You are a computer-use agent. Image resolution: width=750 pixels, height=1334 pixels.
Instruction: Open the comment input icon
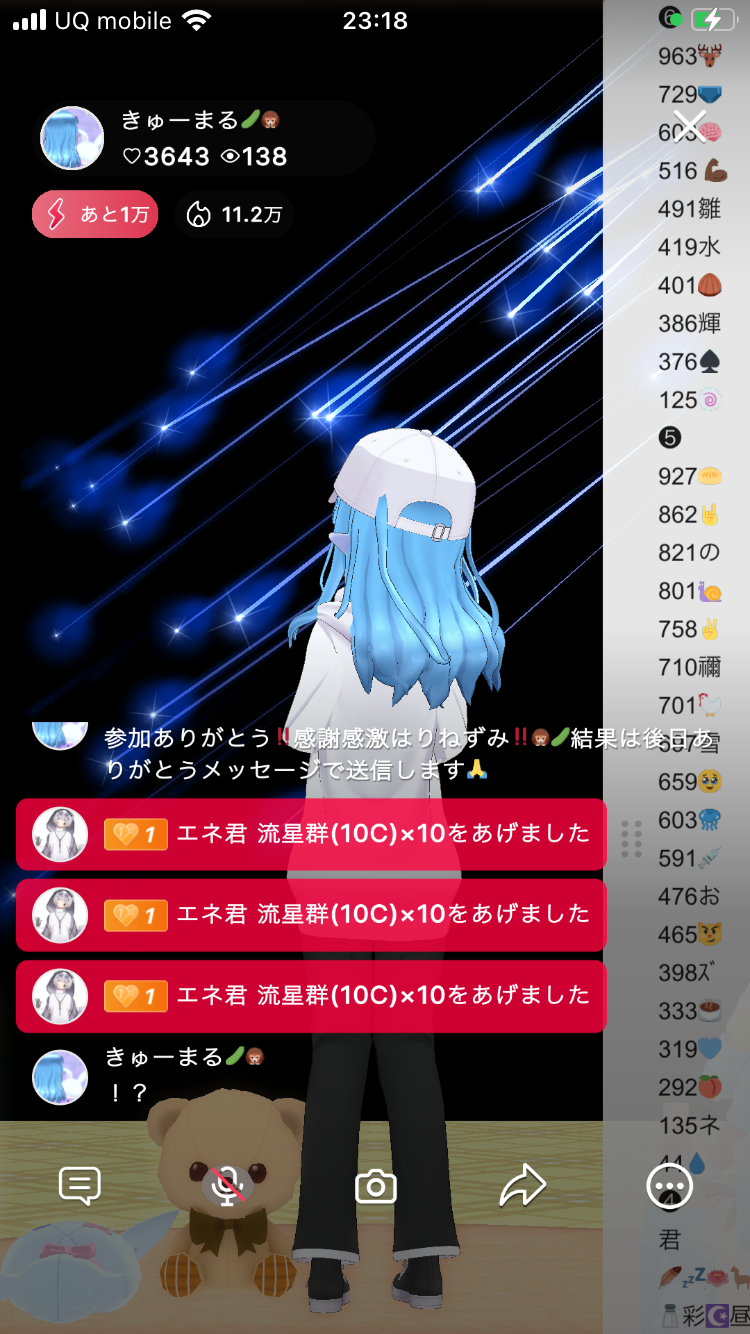click(80, 1187)
